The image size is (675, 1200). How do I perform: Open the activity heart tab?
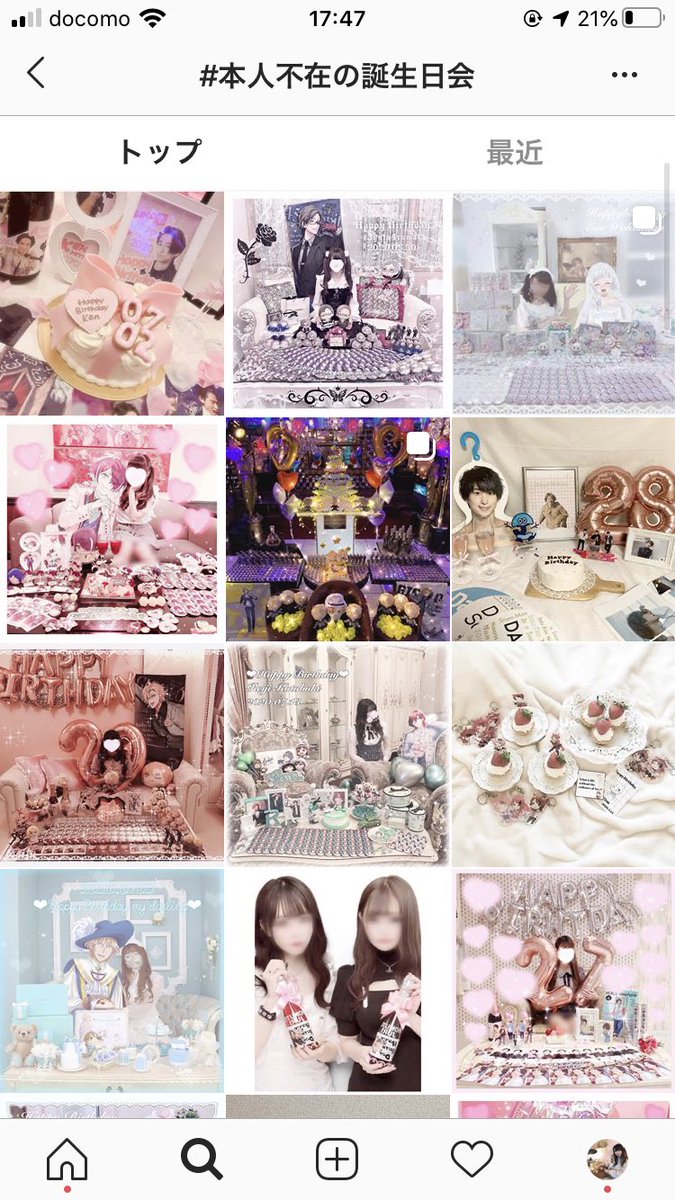click(472, 1159)
